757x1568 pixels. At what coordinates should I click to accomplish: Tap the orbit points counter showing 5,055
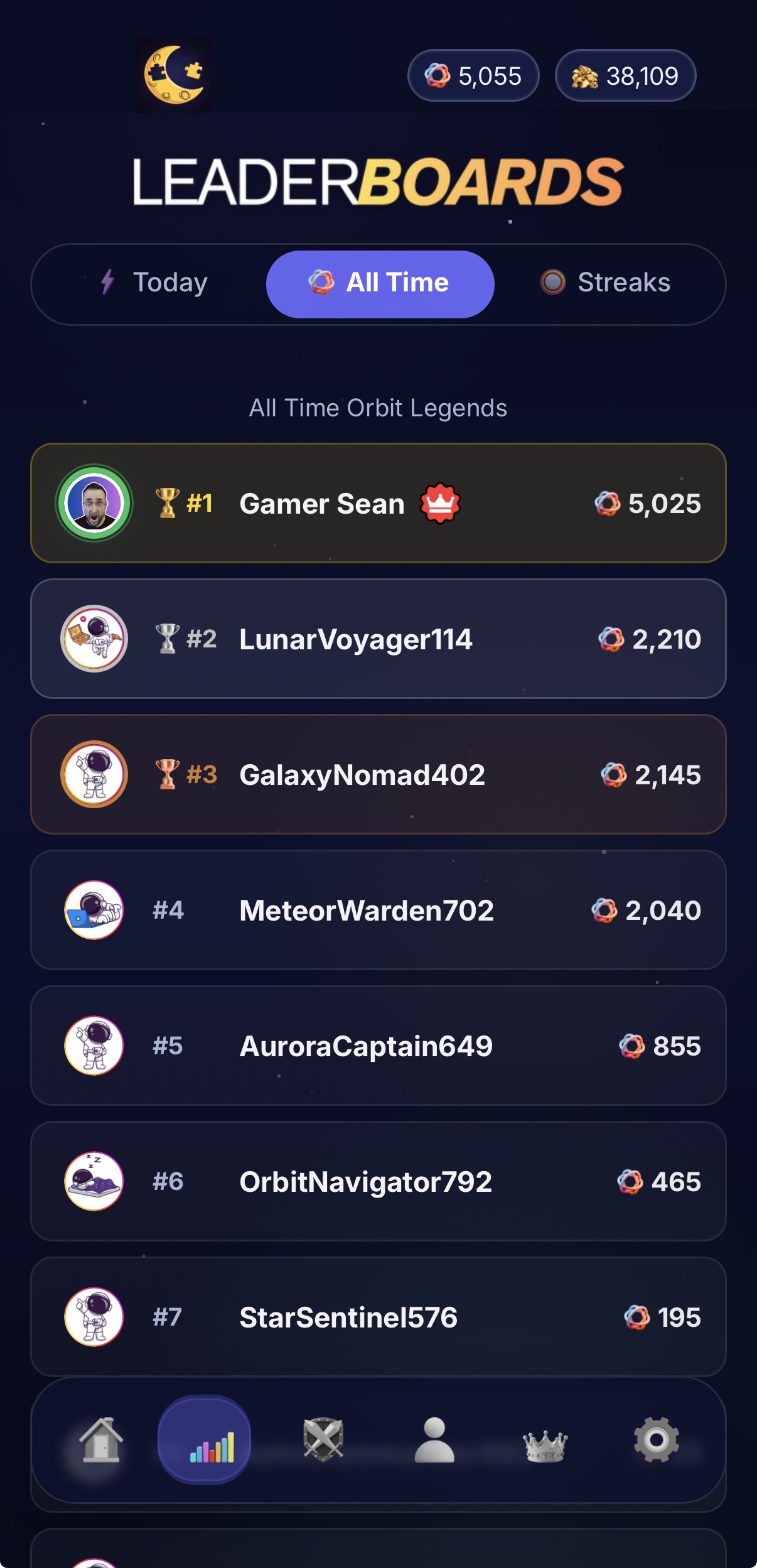tap(473, 75)
